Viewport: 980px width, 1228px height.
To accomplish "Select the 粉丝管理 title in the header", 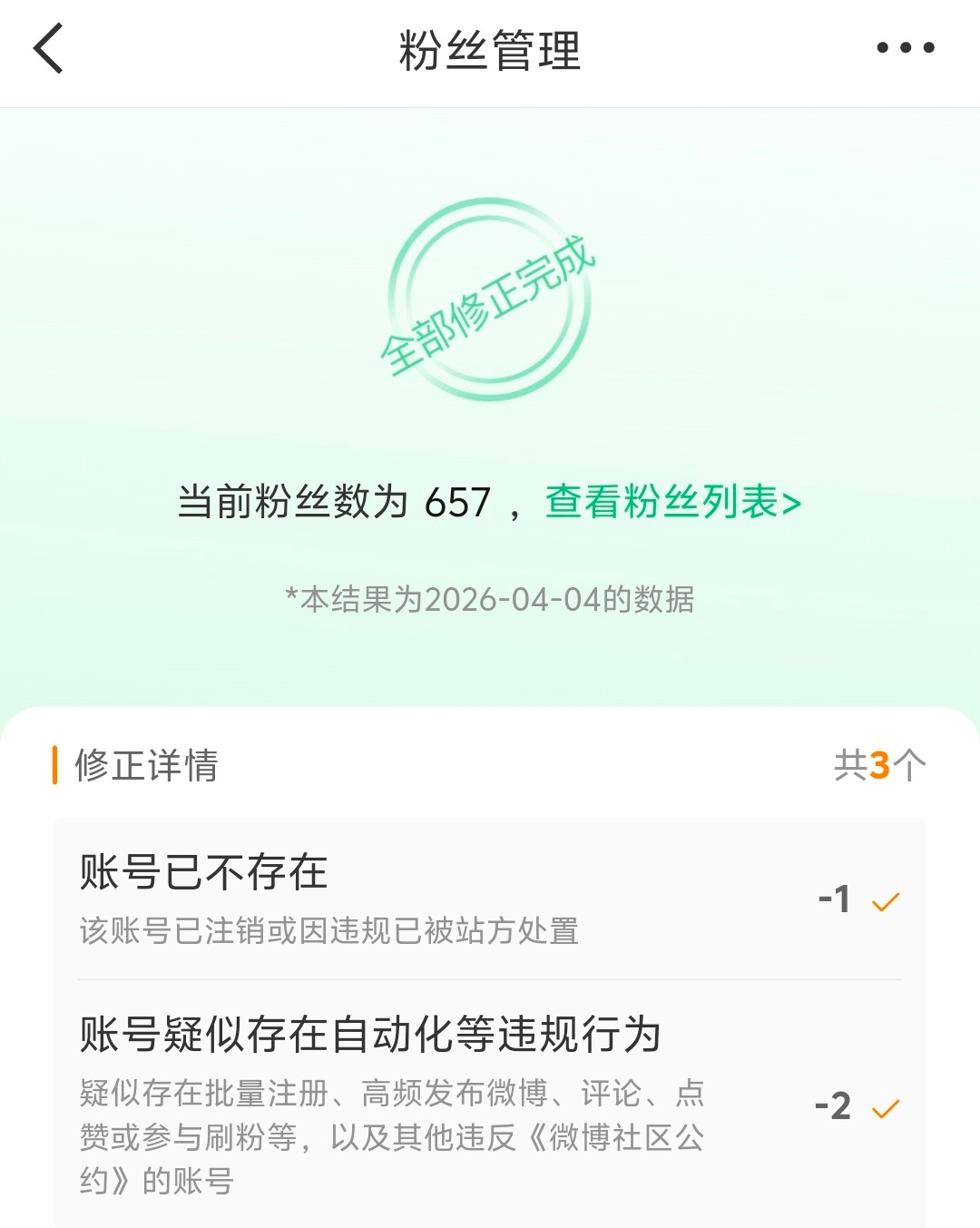I will pos(490,50).
